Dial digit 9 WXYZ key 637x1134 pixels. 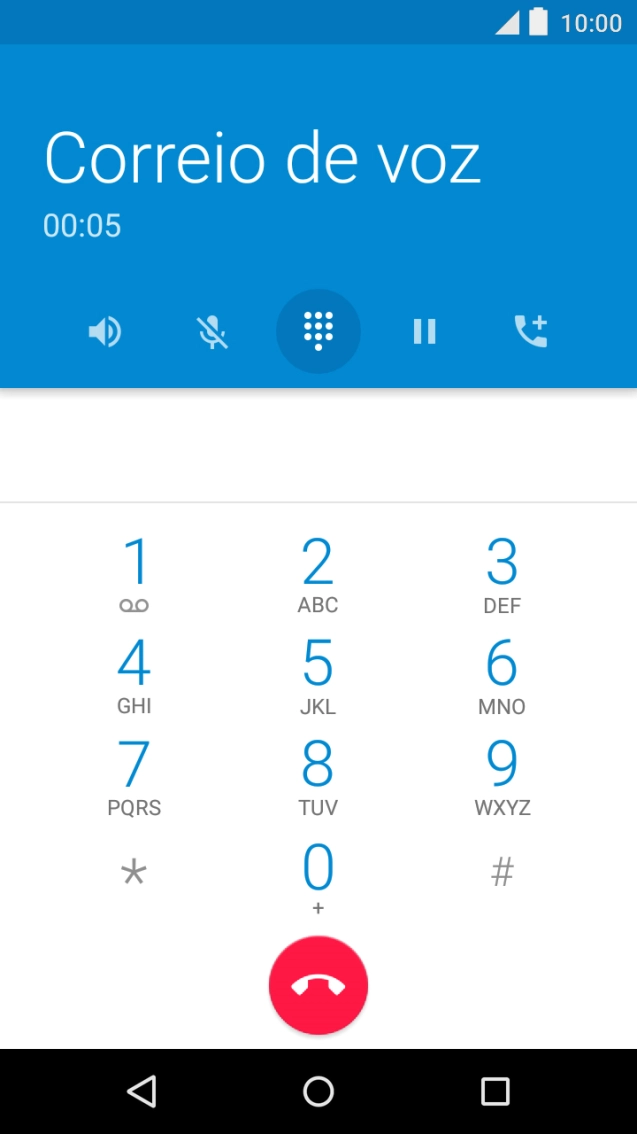pos(502,776)
